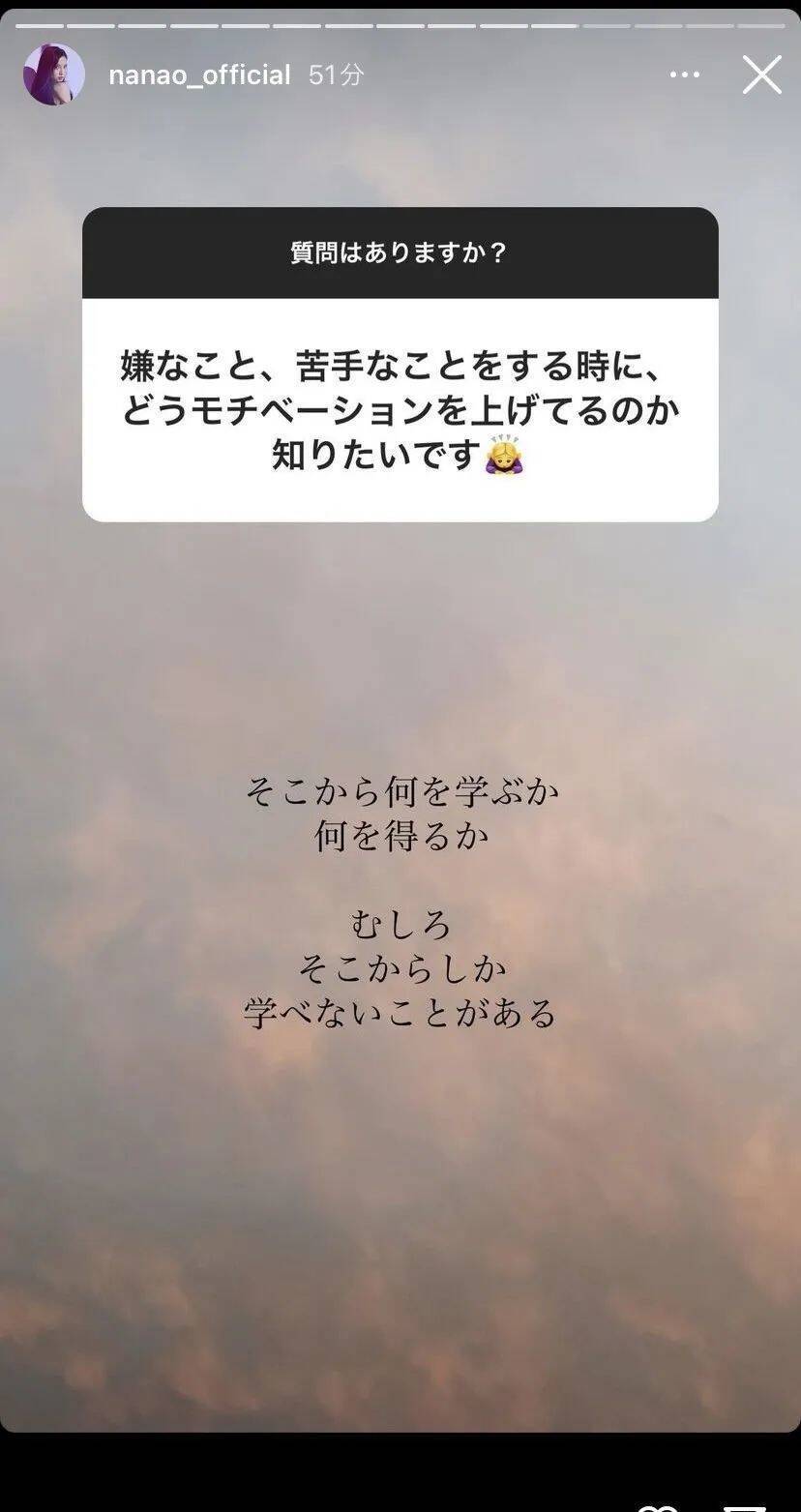The width and height of the screenshot is (801, 1512).
Task: Close the story viewer
Action: 761,74
